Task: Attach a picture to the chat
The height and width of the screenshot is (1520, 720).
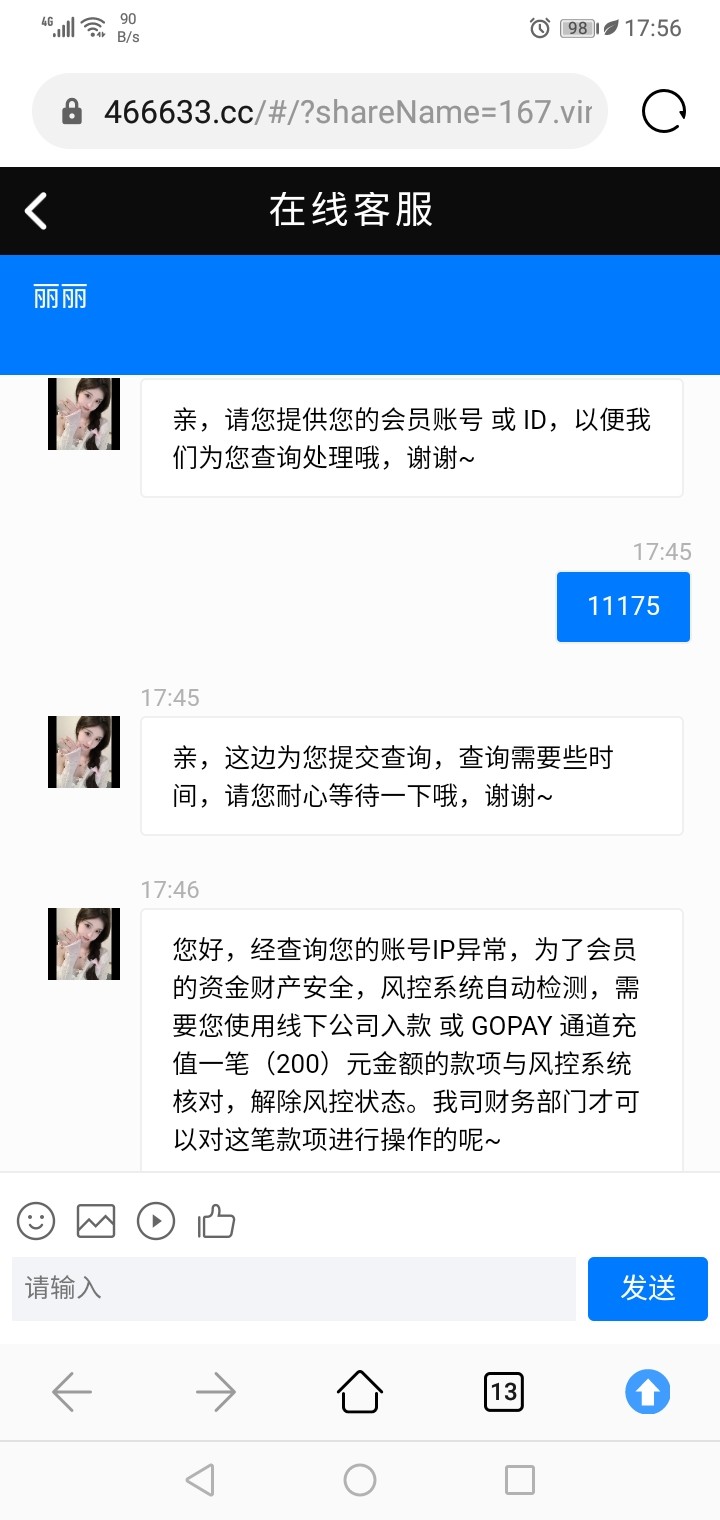Action: point(96,1220)
